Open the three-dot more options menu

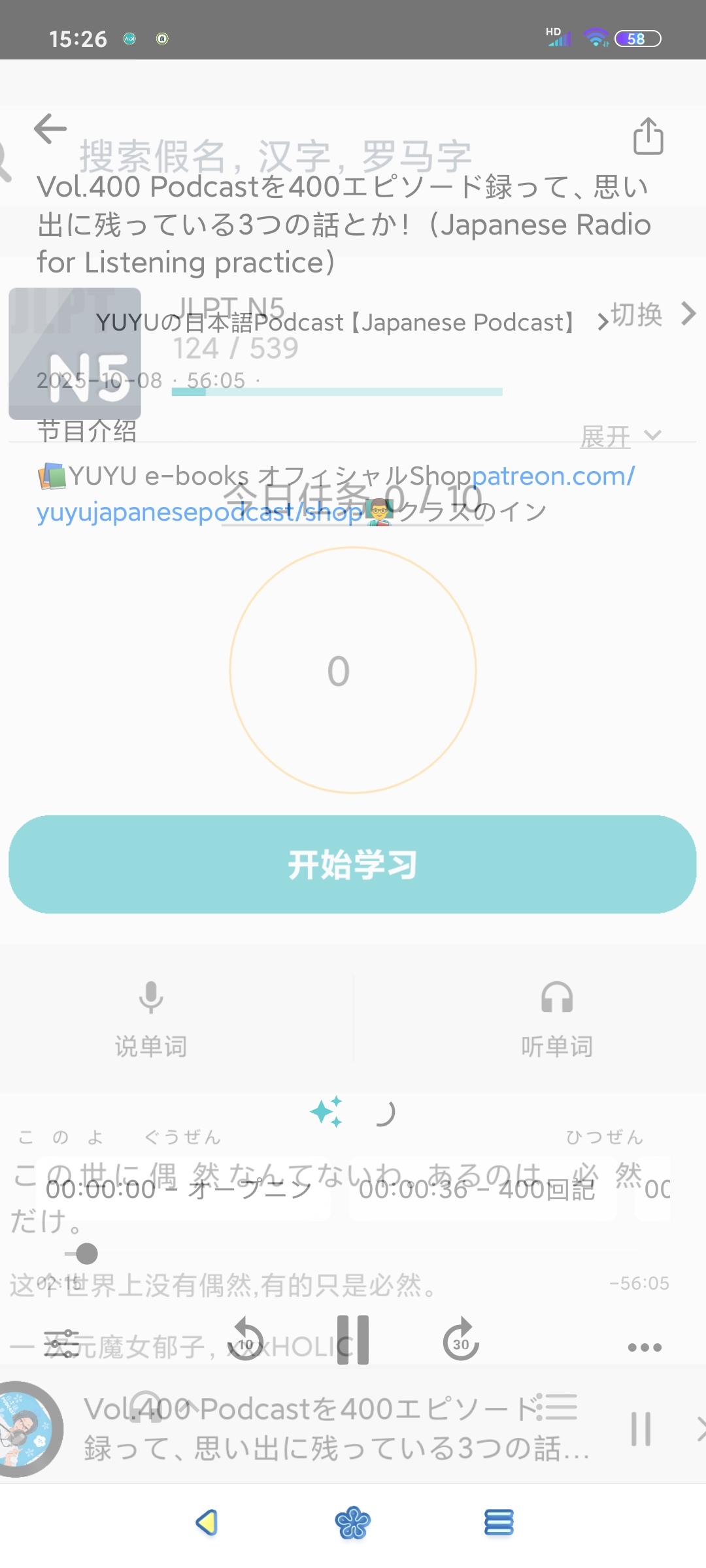coord(645,1347)
